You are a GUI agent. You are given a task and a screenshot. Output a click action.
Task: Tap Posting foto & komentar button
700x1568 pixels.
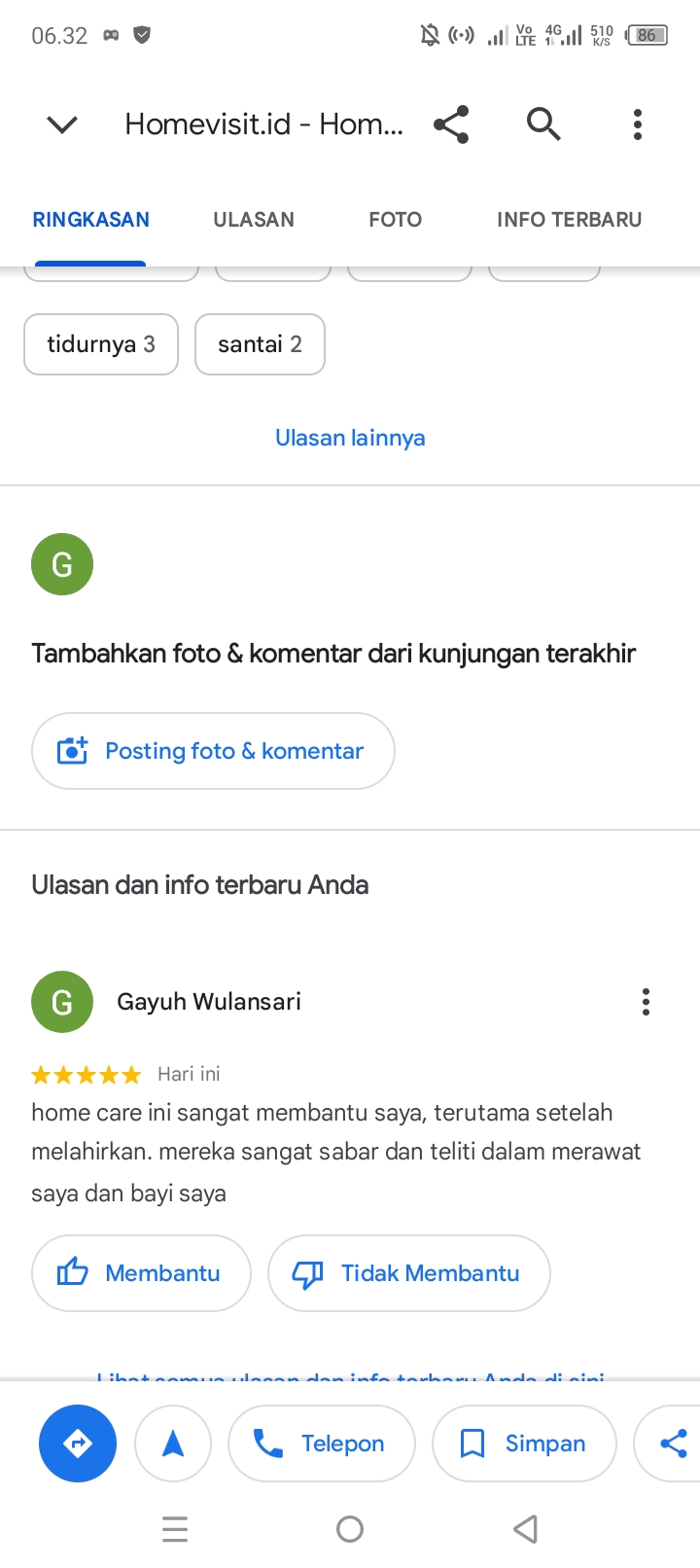click(213, 751)
